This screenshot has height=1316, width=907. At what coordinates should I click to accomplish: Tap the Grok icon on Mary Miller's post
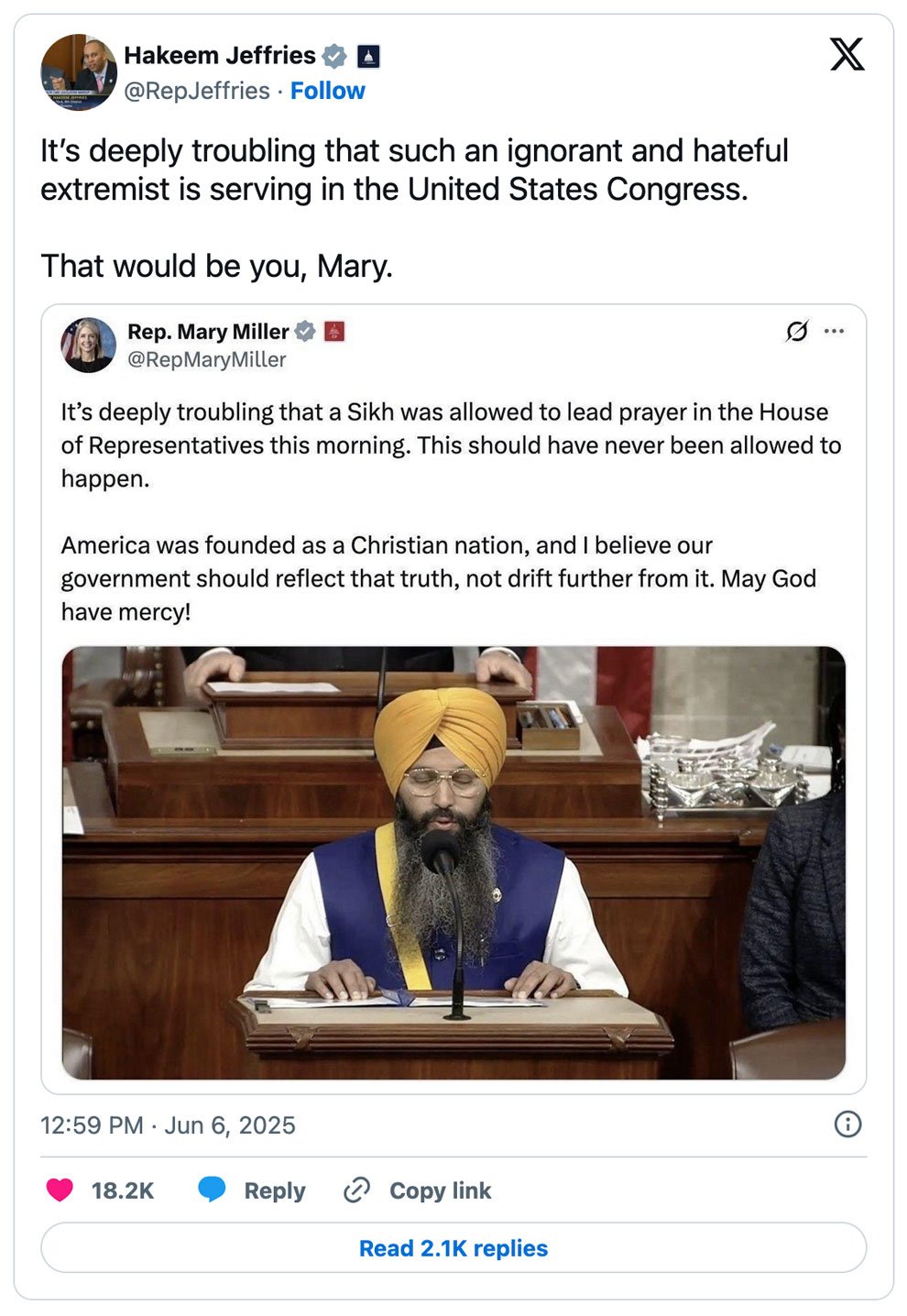(797, 331)
